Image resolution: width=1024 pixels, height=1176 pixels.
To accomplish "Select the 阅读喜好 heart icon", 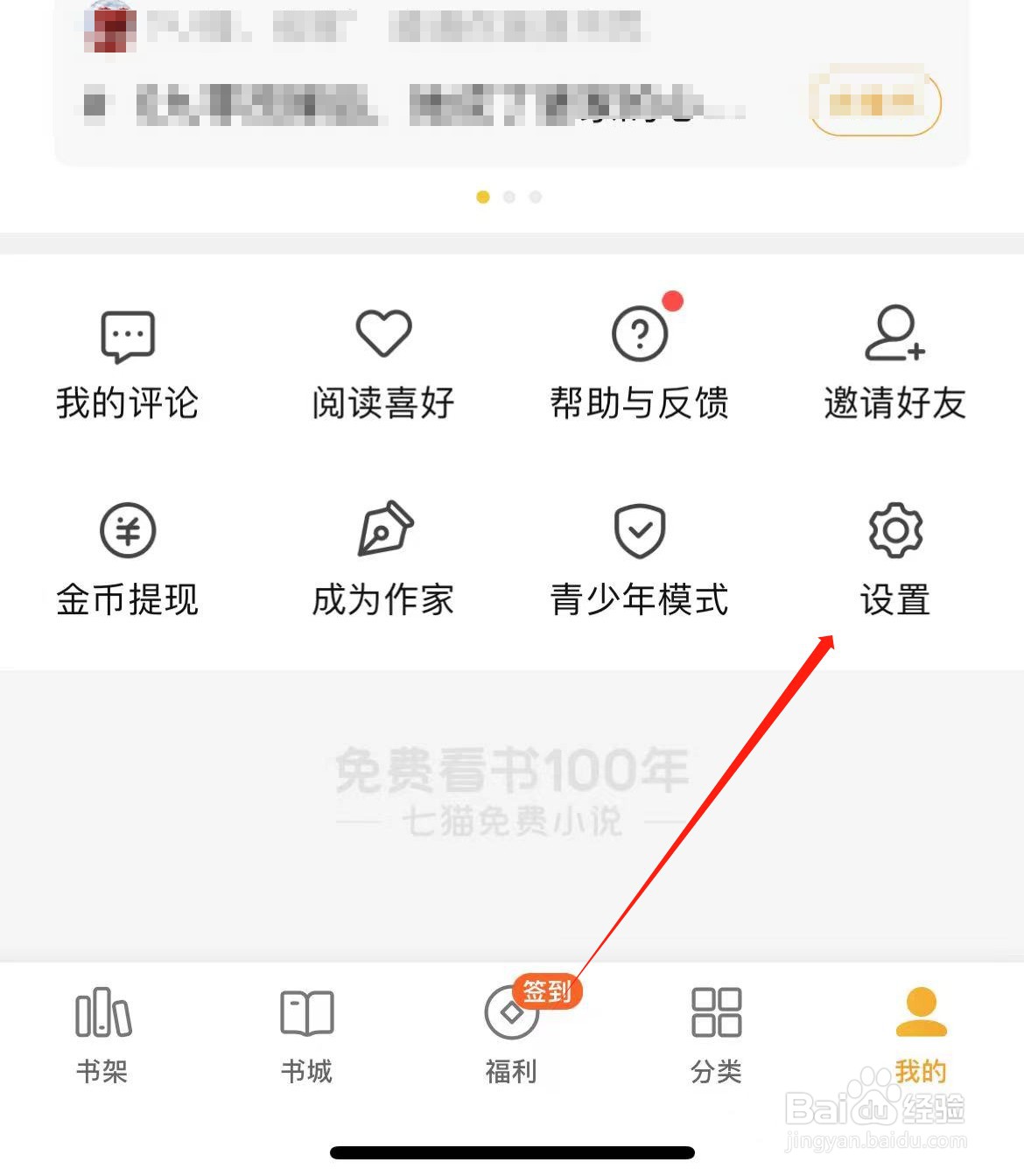I will point(382,332).
